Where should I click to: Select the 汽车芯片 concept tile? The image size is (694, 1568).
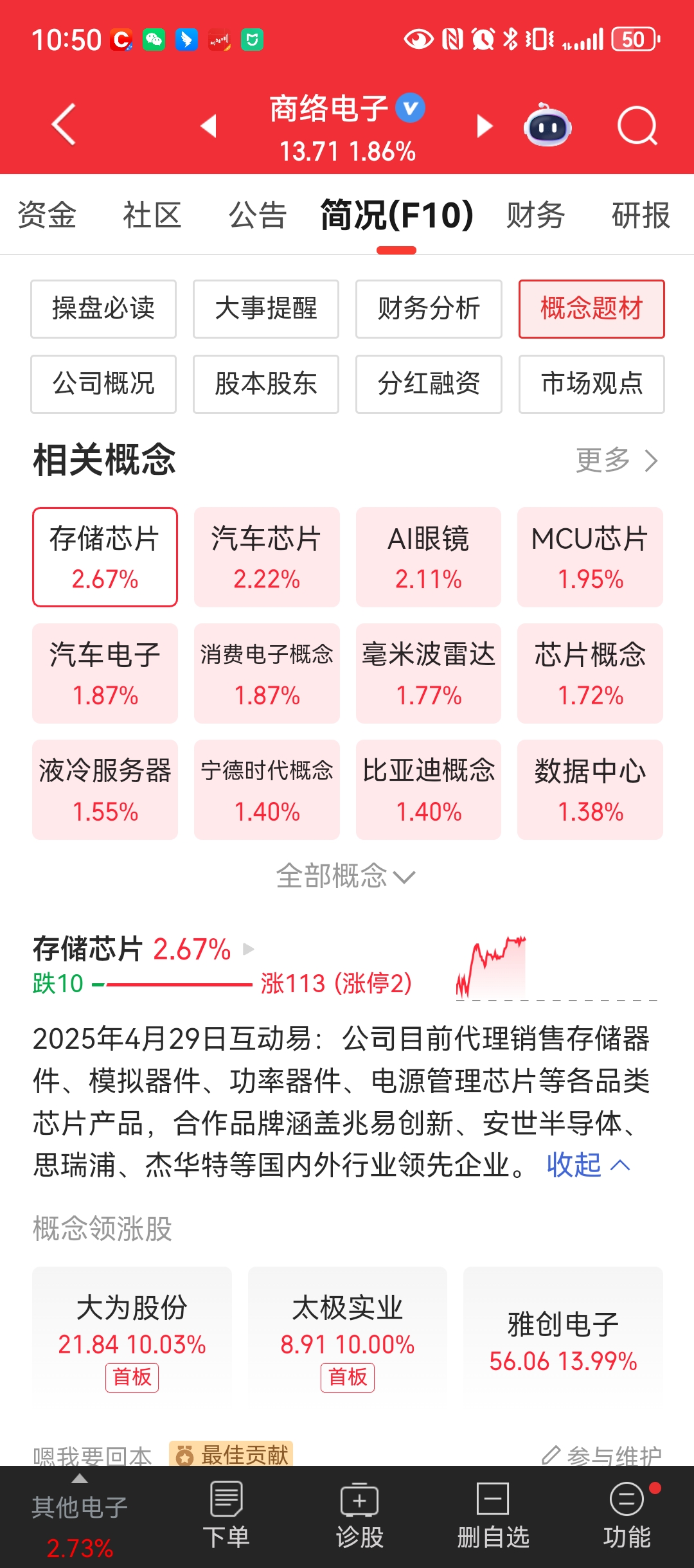click(267, 557)
